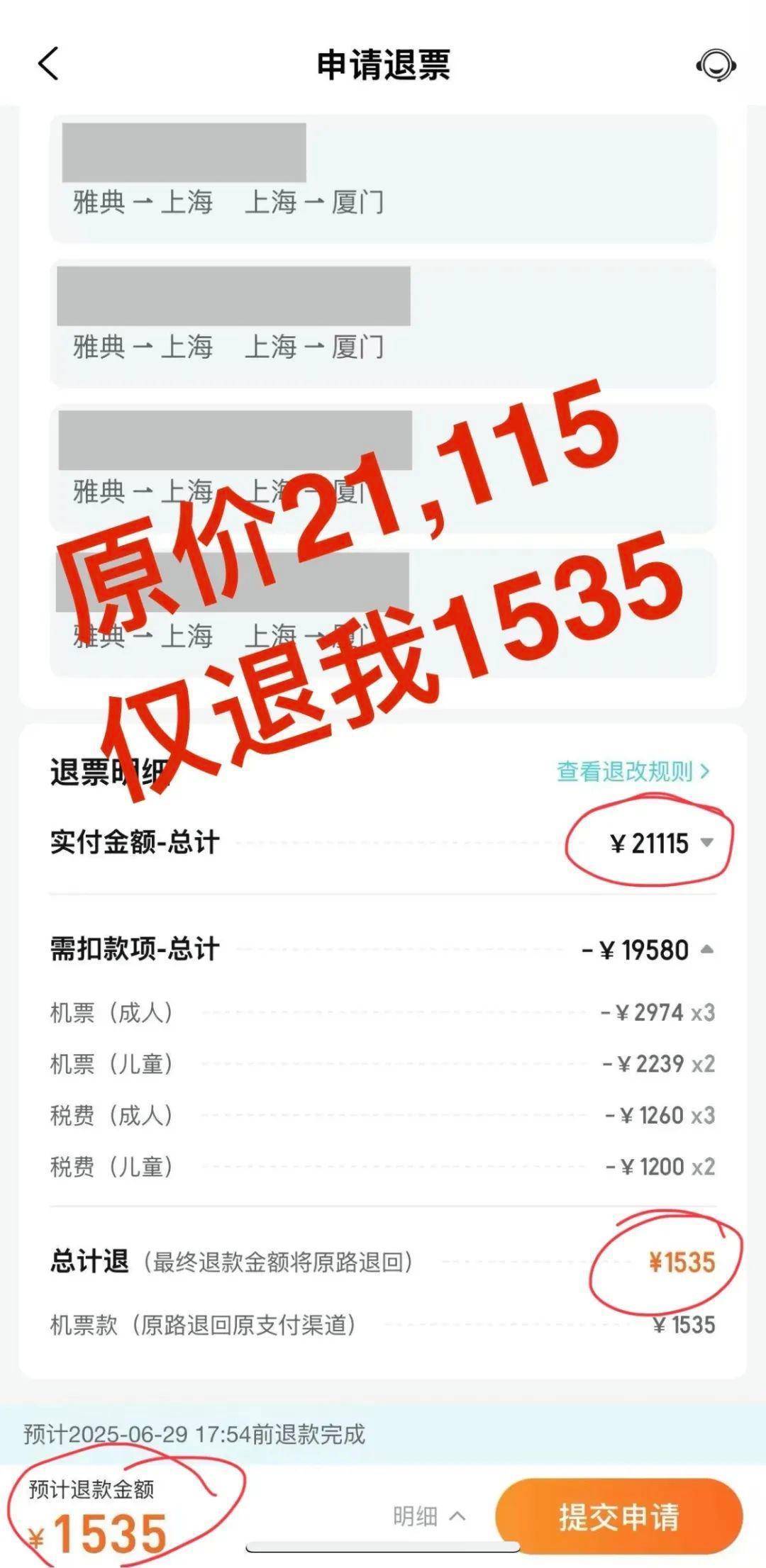Viewport: 766px width, 1568px height.
Task: Collapse 需扣款项-总计 details
Action: click(706, 950)
